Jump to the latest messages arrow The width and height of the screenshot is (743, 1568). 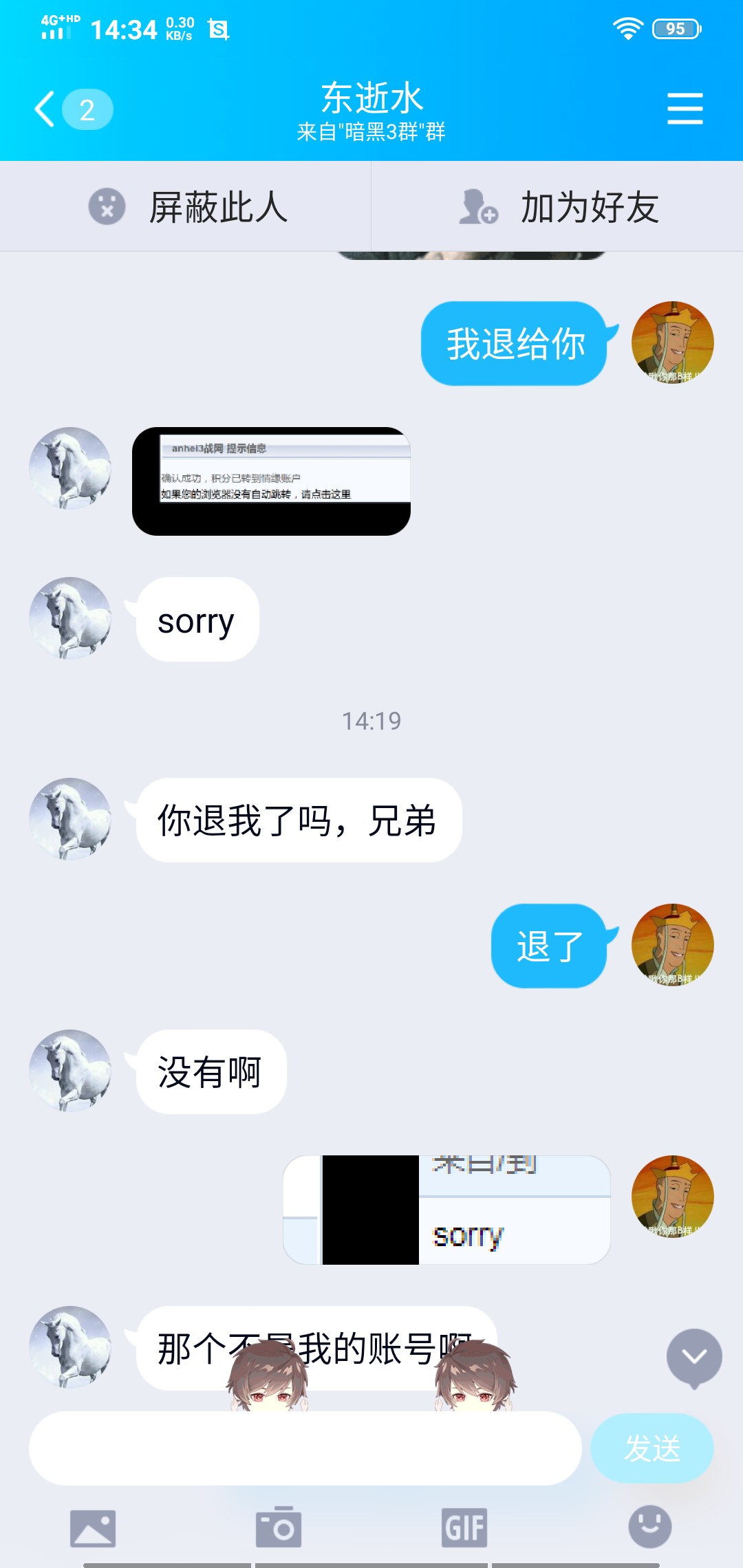[693, 1357]
